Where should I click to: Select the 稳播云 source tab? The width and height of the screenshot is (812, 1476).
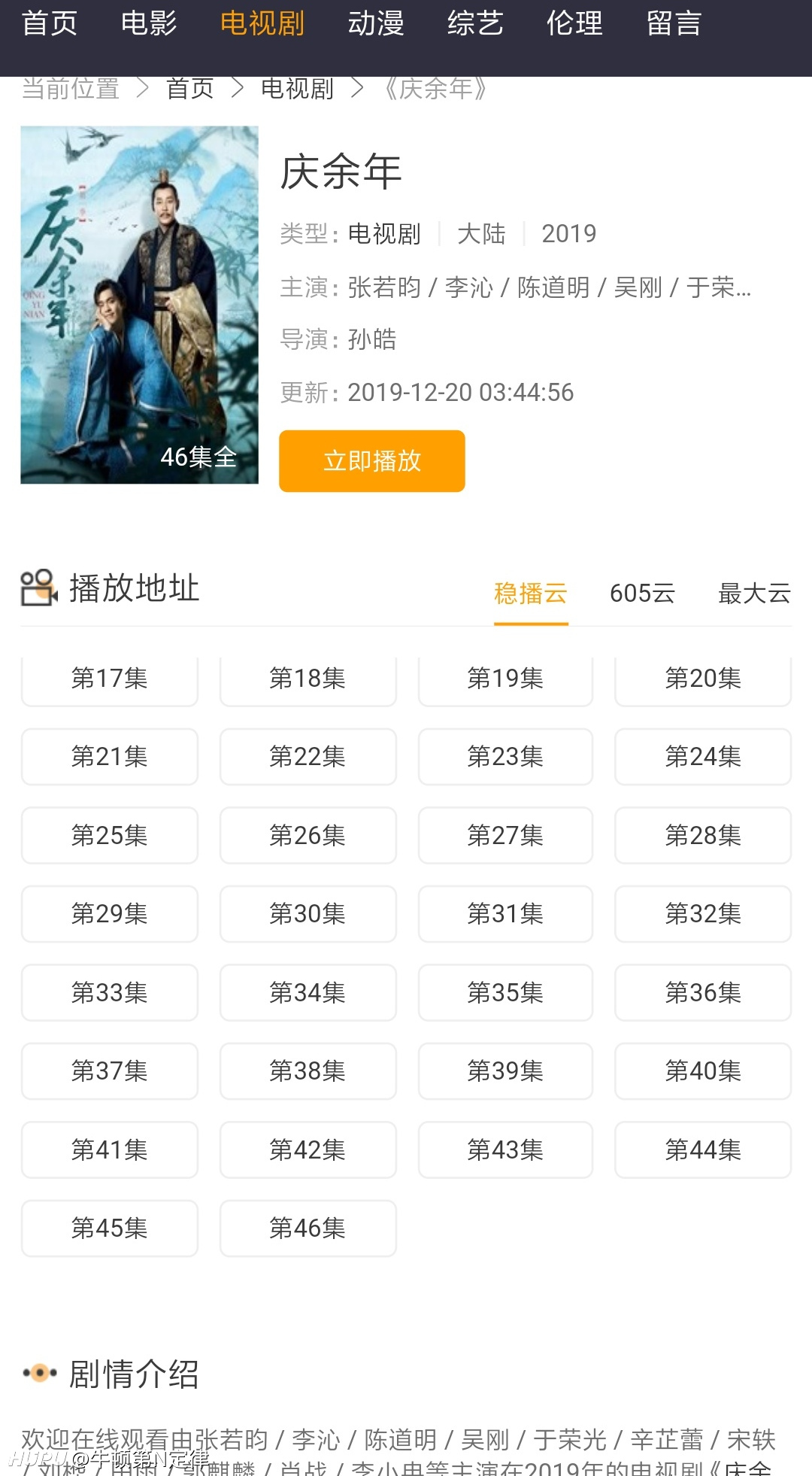(x=530, y=594)
